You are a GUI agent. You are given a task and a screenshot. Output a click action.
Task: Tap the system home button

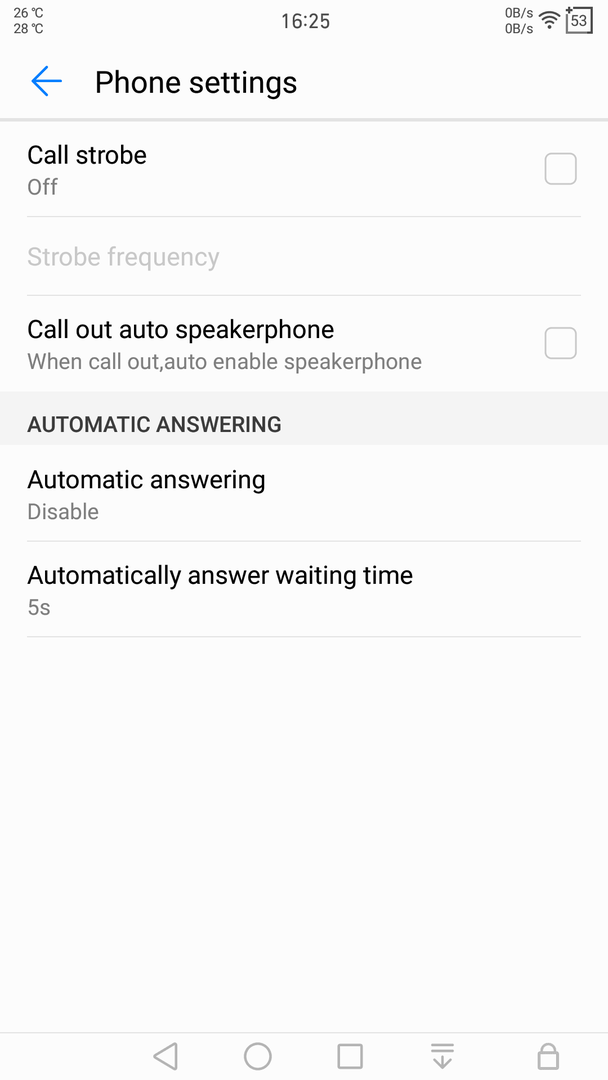(258, 1056)
